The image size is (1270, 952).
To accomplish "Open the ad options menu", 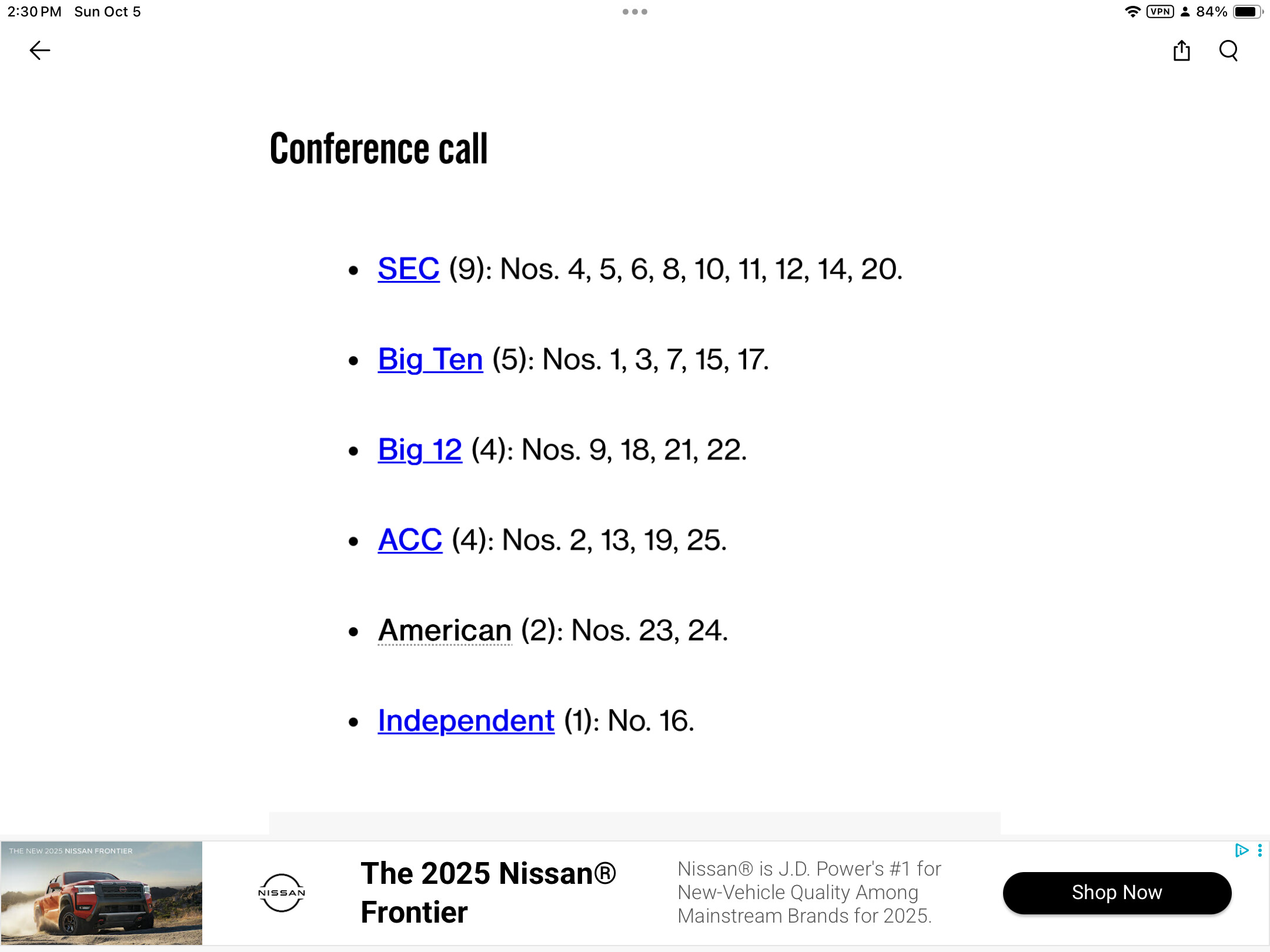I will (1259, 850).
